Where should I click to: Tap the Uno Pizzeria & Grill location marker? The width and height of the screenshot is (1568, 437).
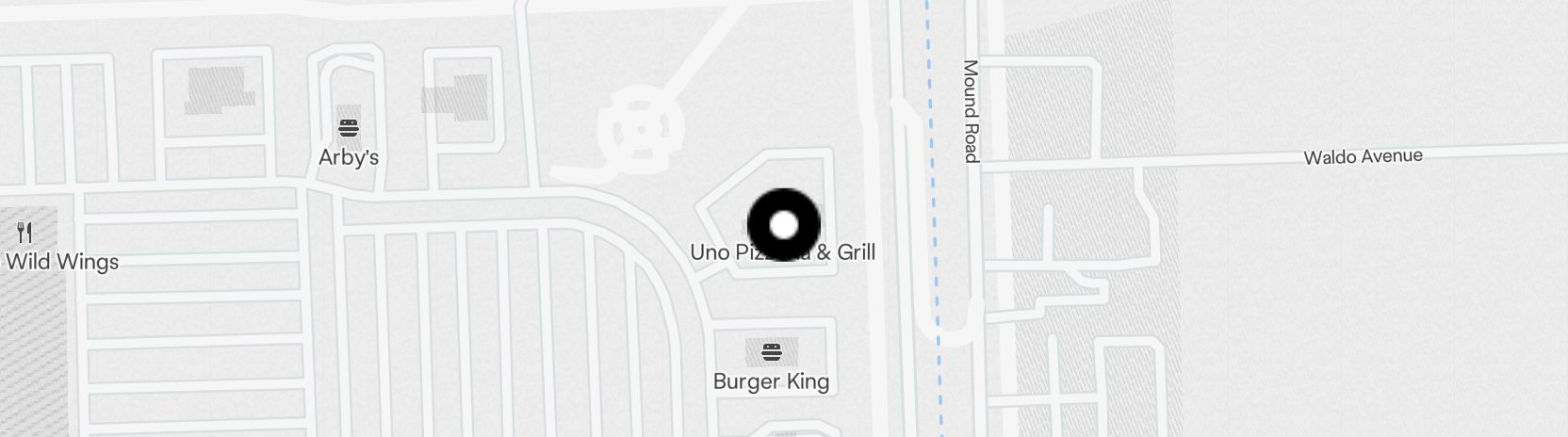(783, 226)
